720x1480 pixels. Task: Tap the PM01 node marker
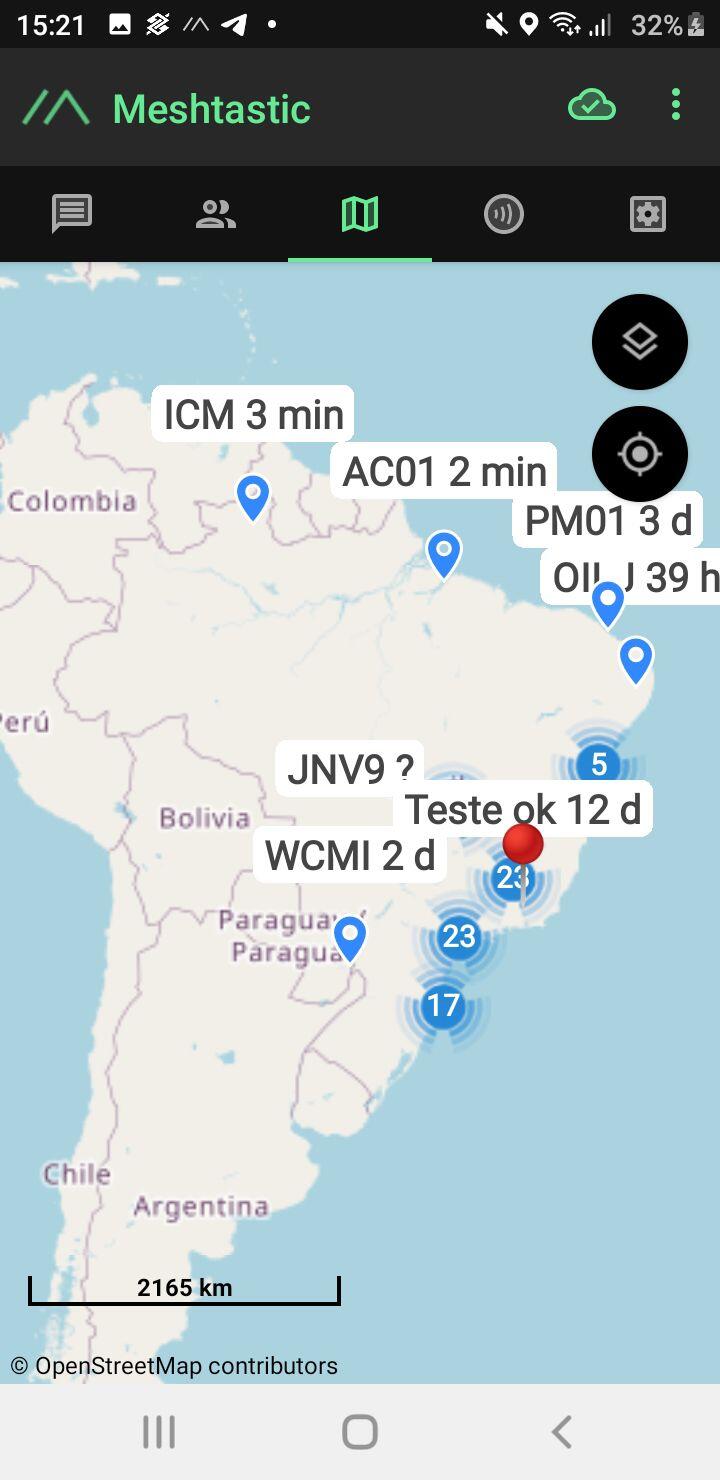pyautogui.click(x=608, y=603)
